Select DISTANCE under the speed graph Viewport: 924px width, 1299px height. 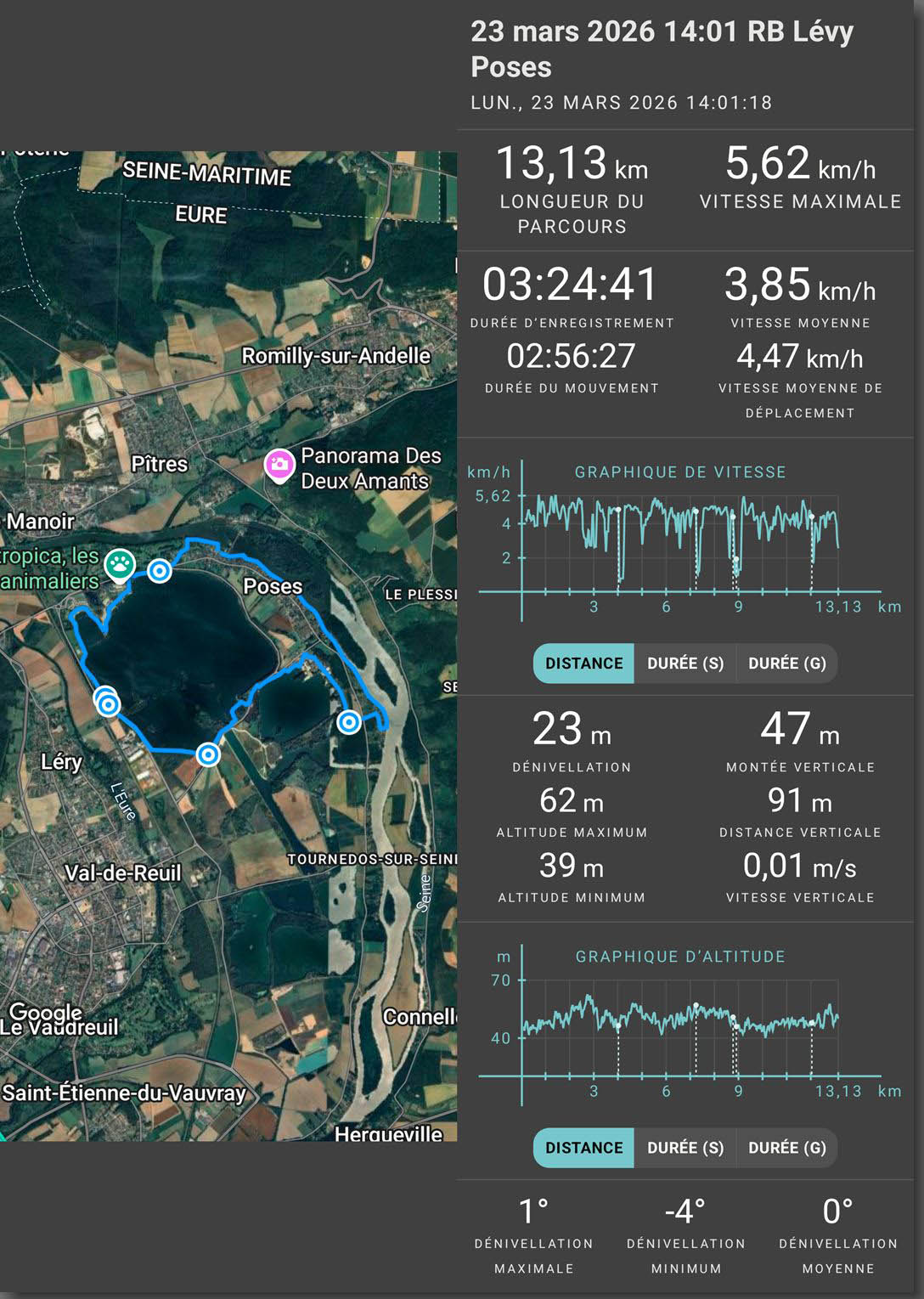click(x=583, y=664)
